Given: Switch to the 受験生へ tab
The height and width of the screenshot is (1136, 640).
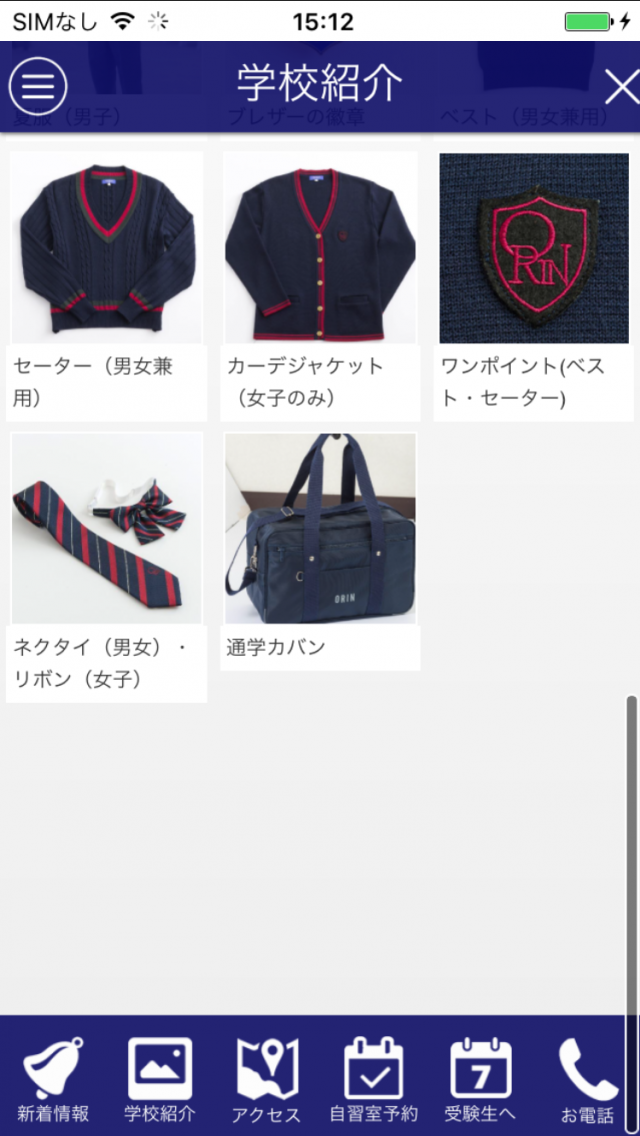Looking at the screenshot, I should tap(480, 1078).
